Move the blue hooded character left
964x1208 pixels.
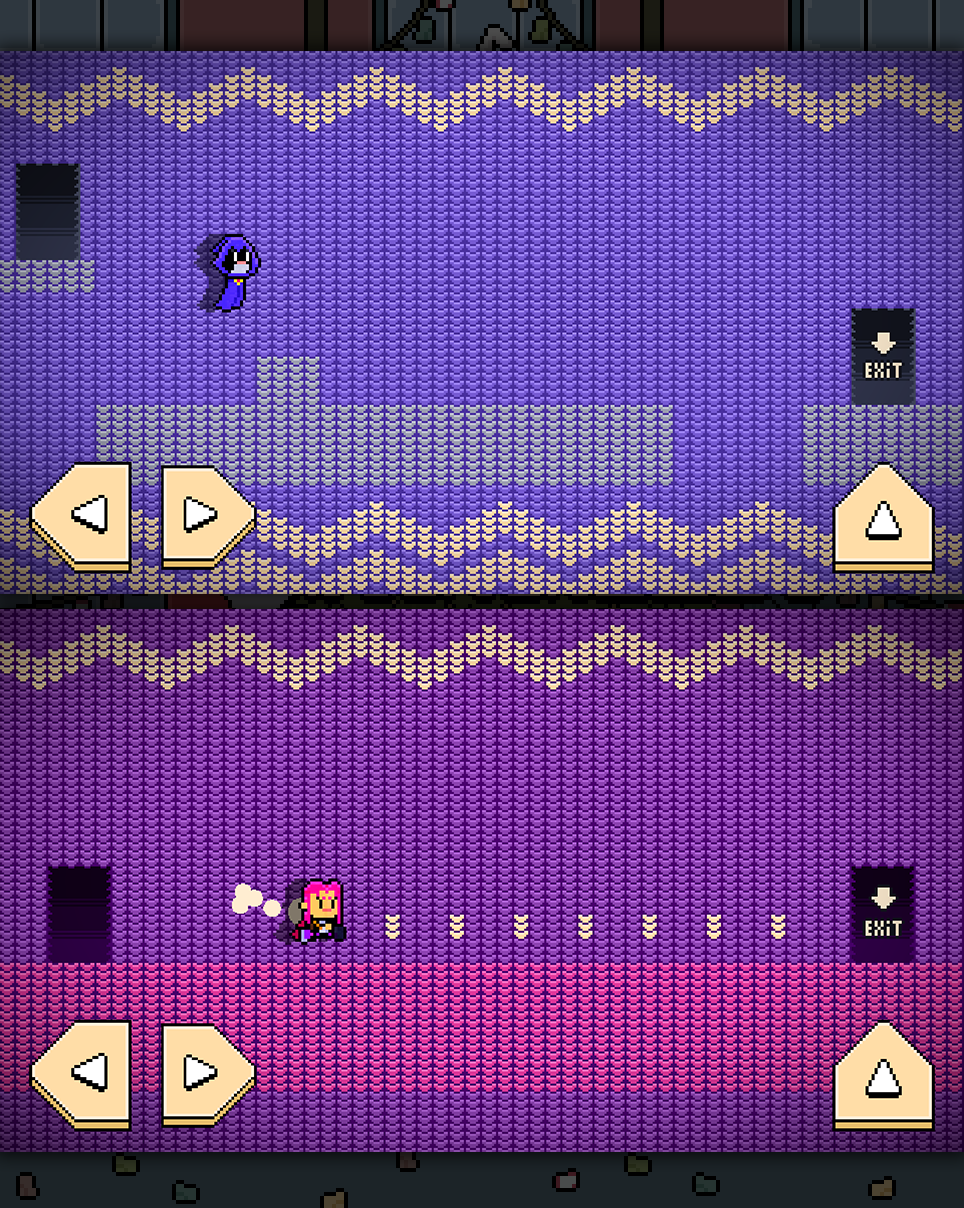pos(82,514)
